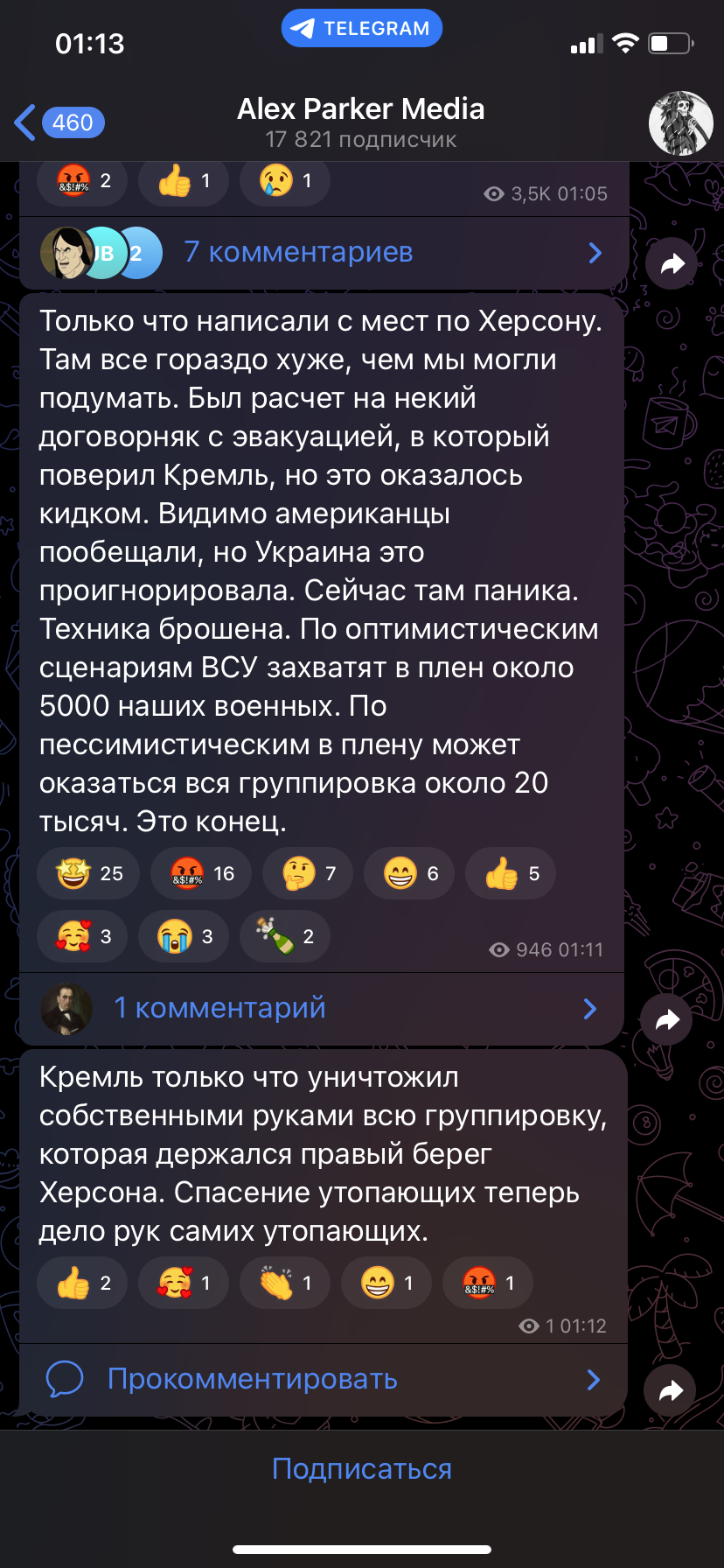Open Alex Parker Media channel avatar
This screenshot has width=724, height=1568.
pyautogui.click(x=679, y=122)
